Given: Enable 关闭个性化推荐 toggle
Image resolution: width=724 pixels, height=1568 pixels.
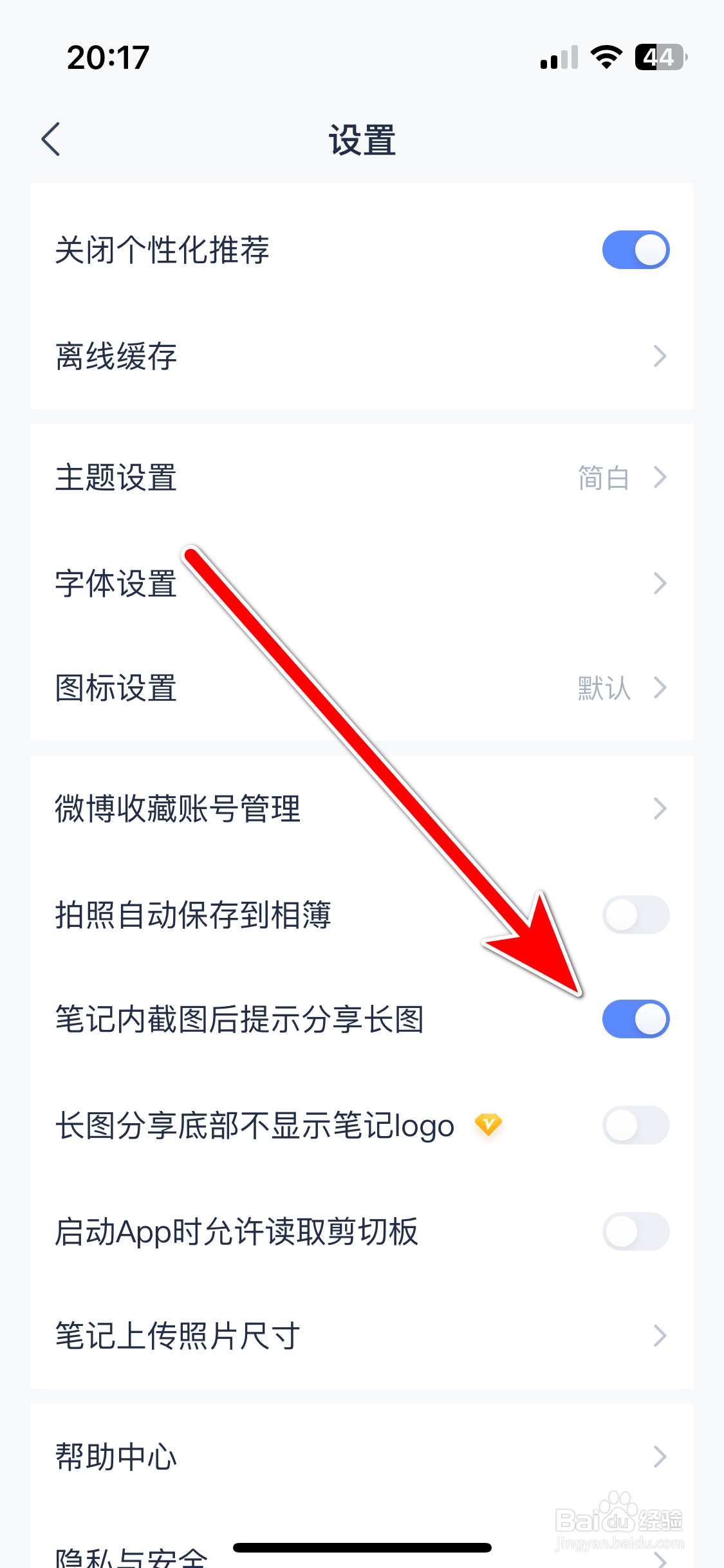Looking at the screenshot, I should pos(636,249).
